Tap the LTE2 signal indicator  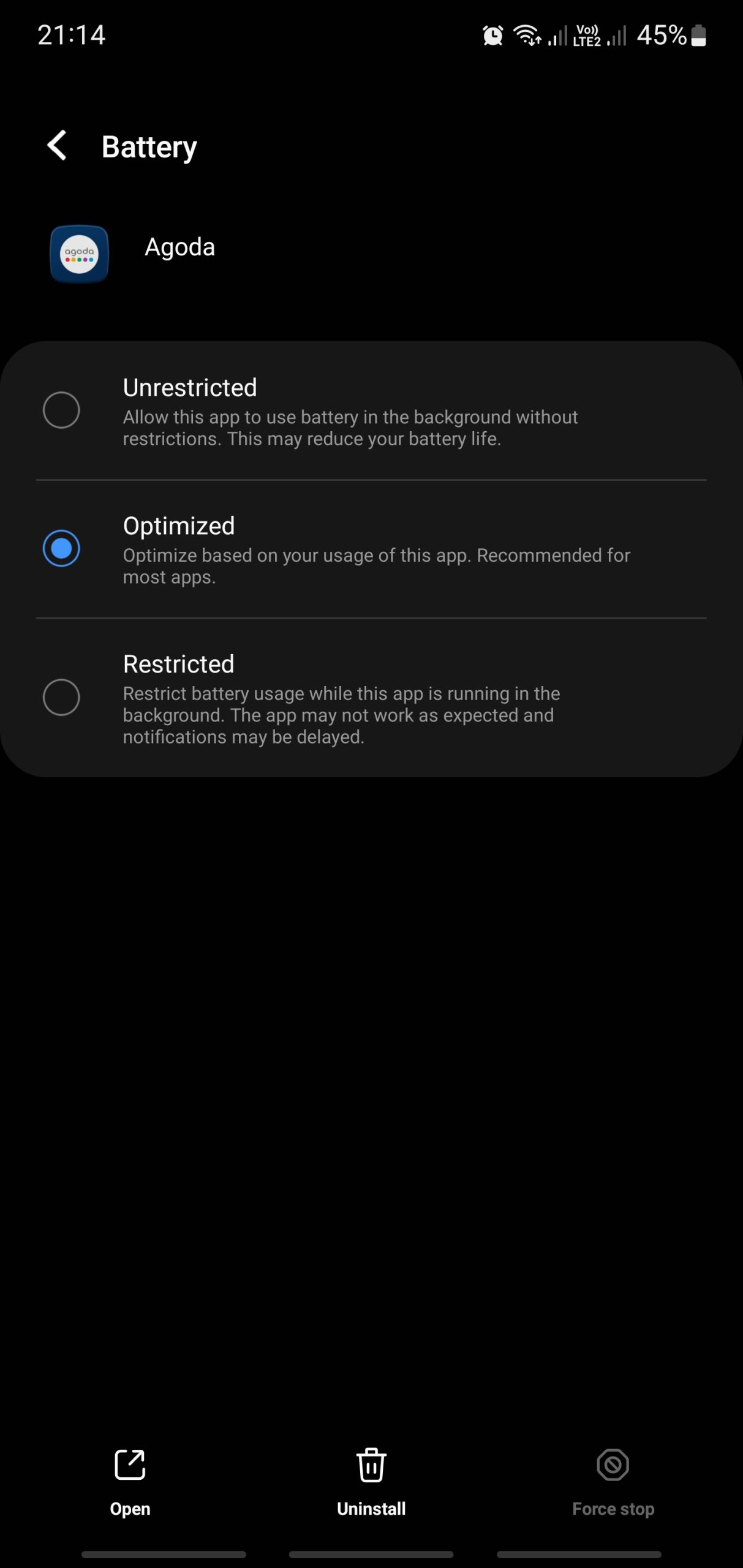(x=587, y=36)
